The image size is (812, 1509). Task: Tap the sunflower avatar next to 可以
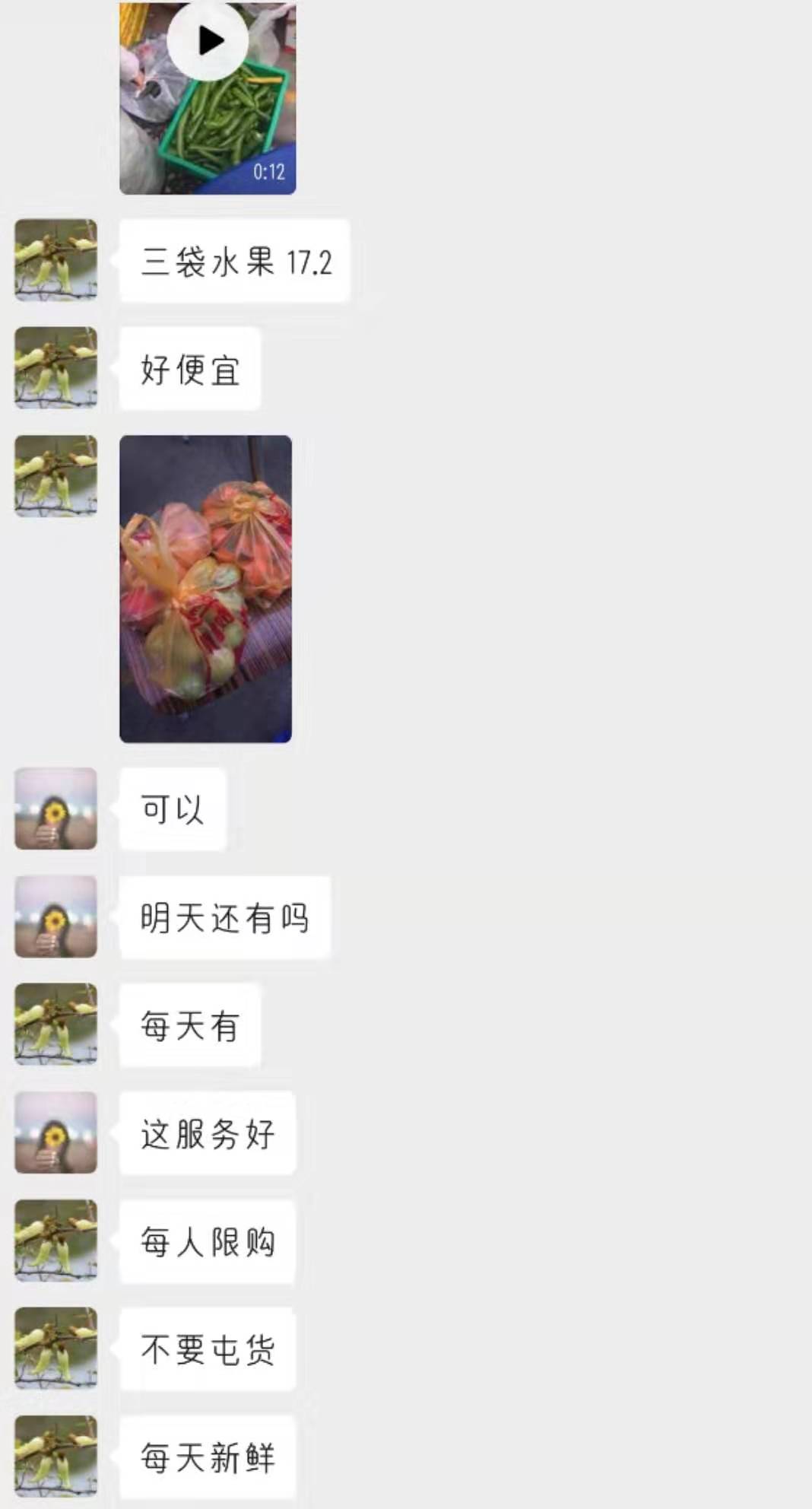click(x=56, y=809)
